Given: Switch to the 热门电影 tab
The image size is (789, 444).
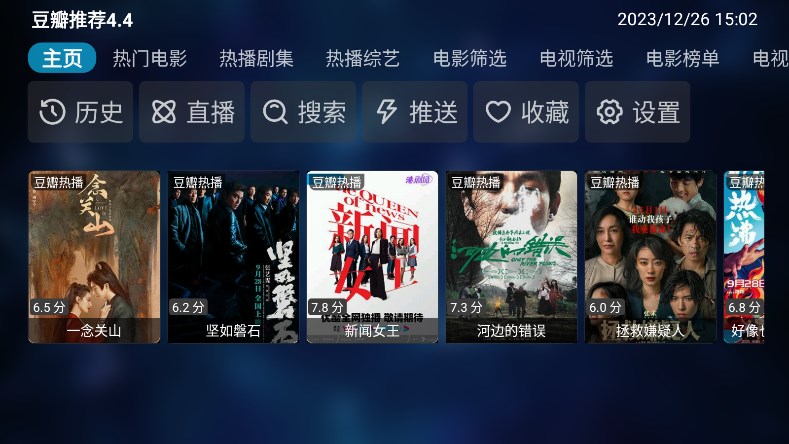Looking at the screenshot, I should click(x=150, y=58).
